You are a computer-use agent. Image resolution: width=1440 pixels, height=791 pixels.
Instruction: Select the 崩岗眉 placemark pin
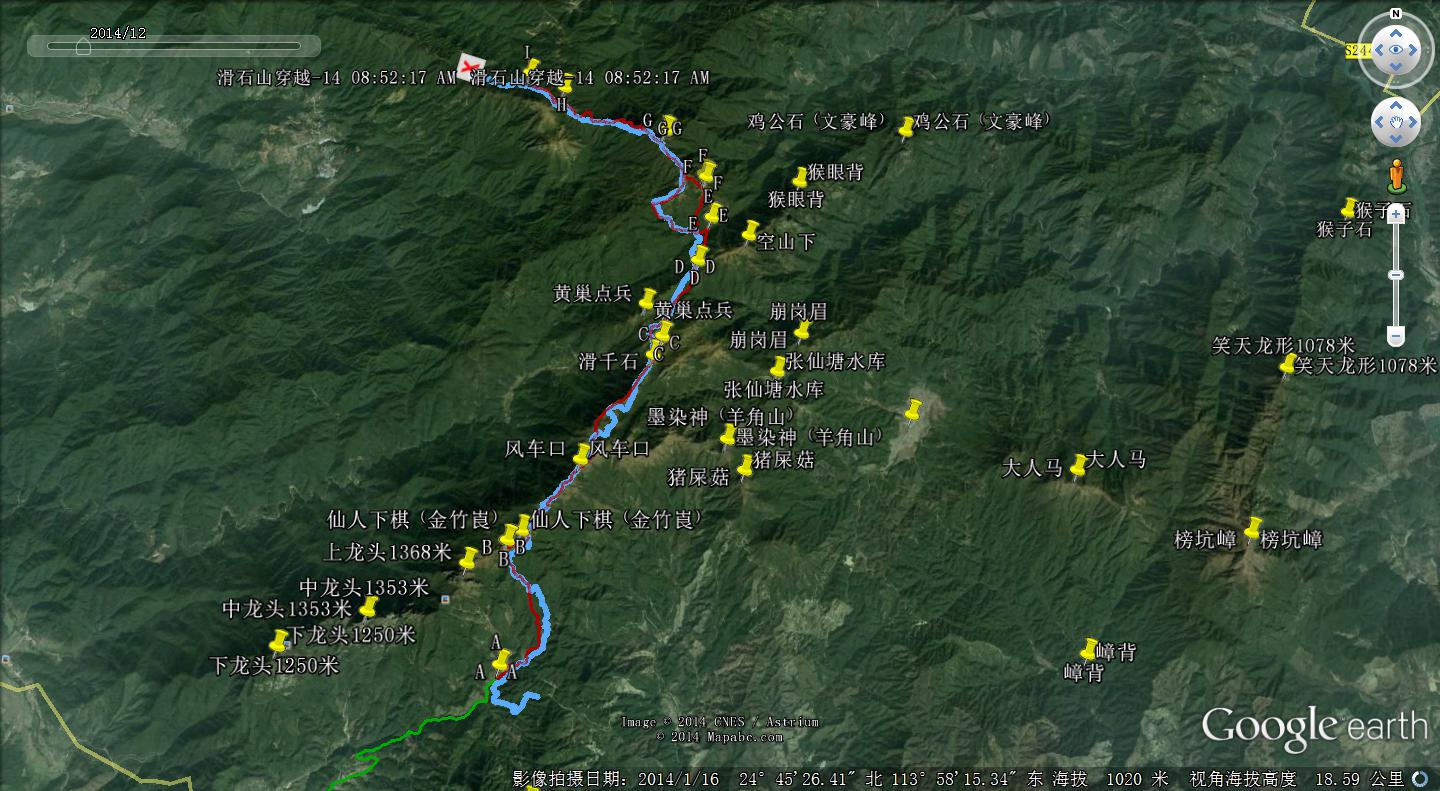[802, 332]
